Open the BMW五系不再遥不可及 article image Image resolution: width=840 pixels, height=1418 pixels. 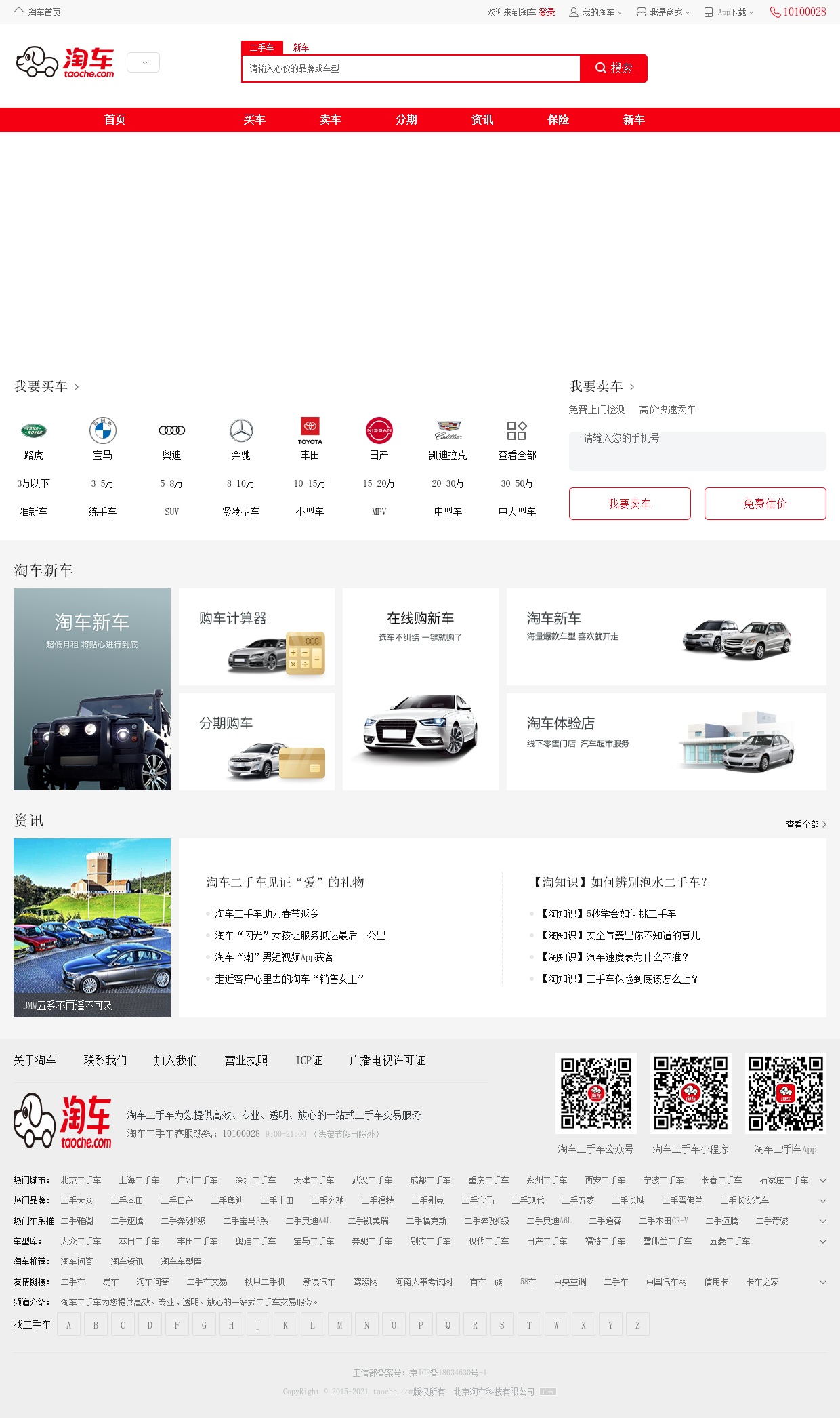92,927
